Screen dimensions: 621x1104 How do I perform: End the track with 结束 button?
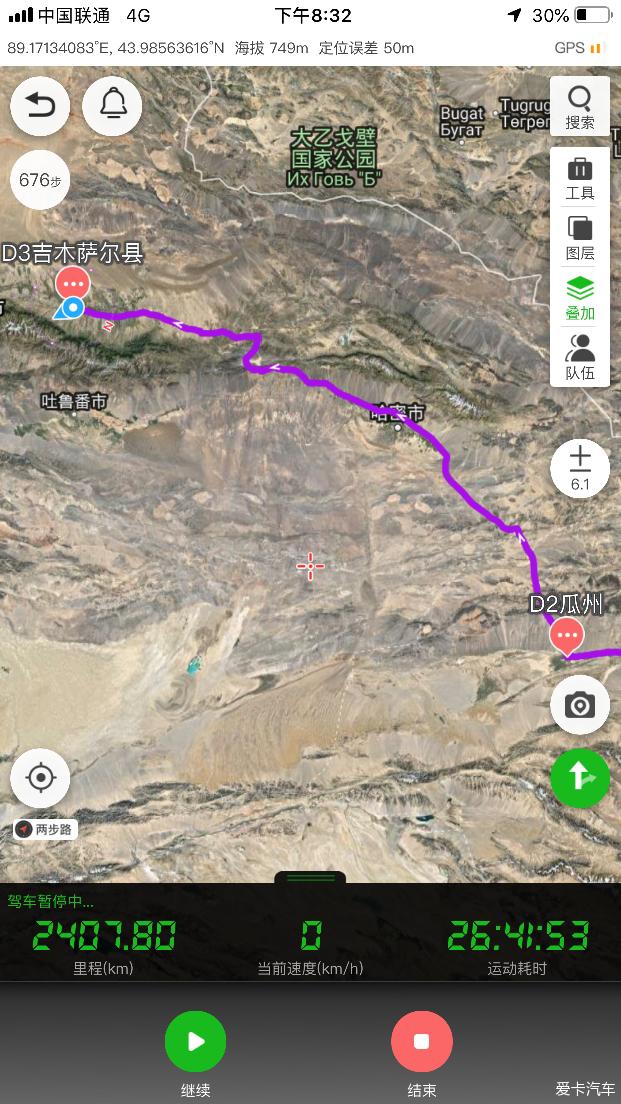click(421, 1042)
